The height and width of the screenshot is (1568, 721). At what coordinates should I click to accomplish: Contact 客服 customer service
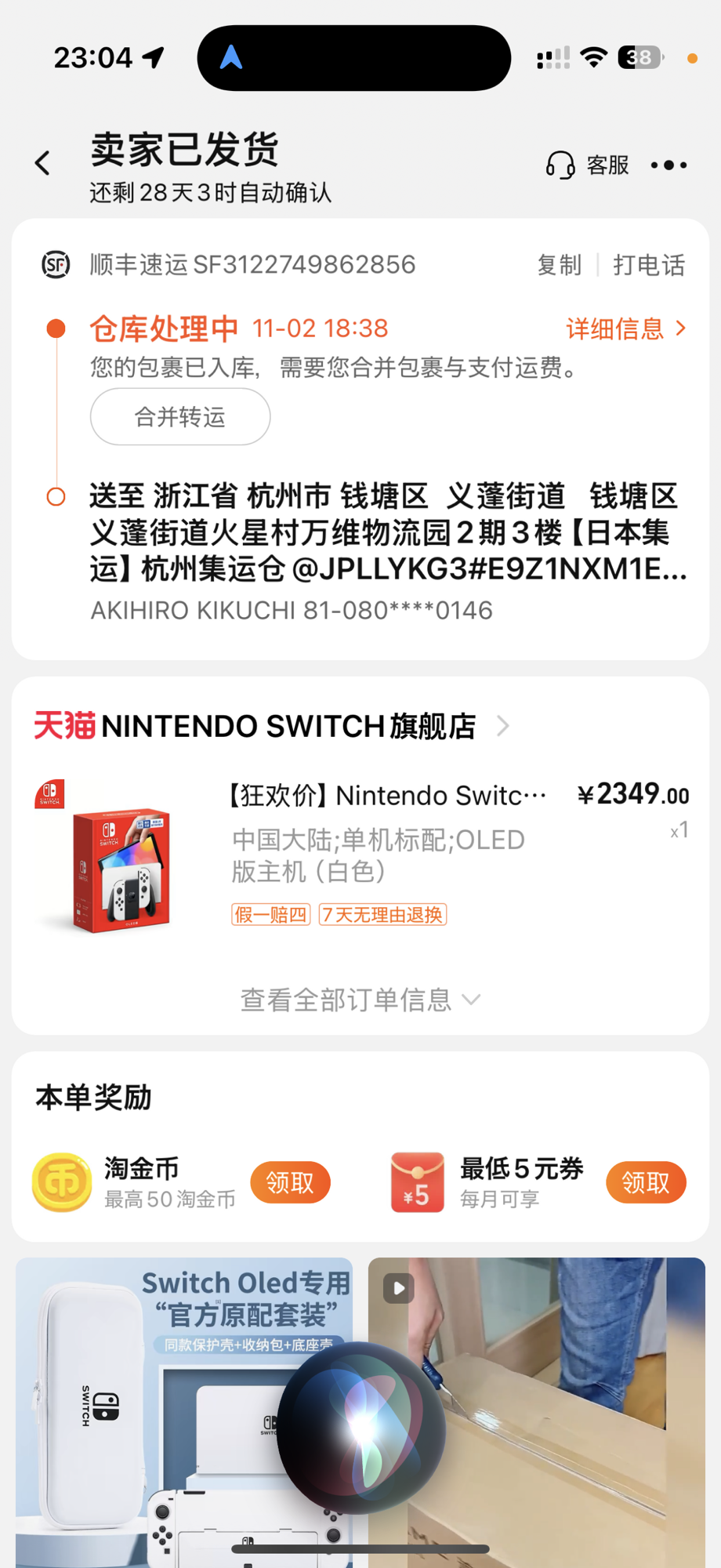coord(588,165)
